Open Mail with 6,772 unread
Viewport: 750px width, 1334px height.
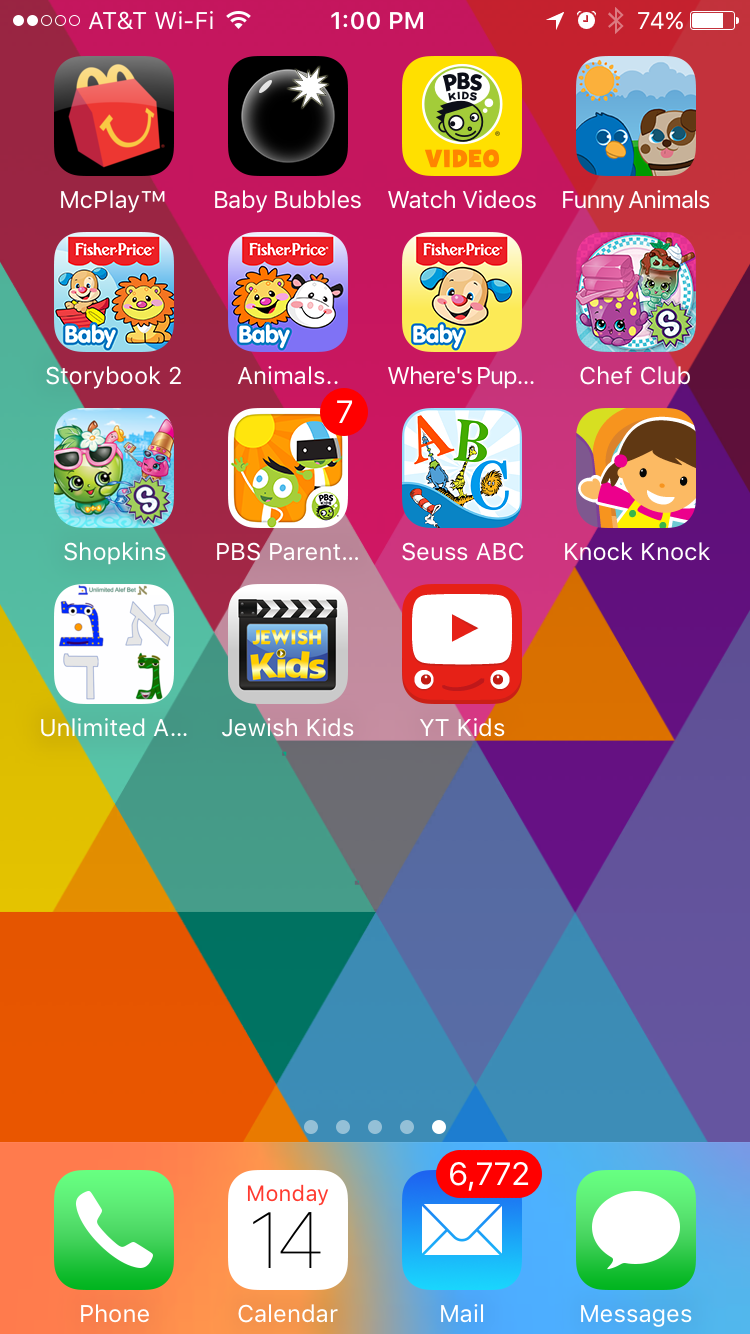tap(462, 1230)
